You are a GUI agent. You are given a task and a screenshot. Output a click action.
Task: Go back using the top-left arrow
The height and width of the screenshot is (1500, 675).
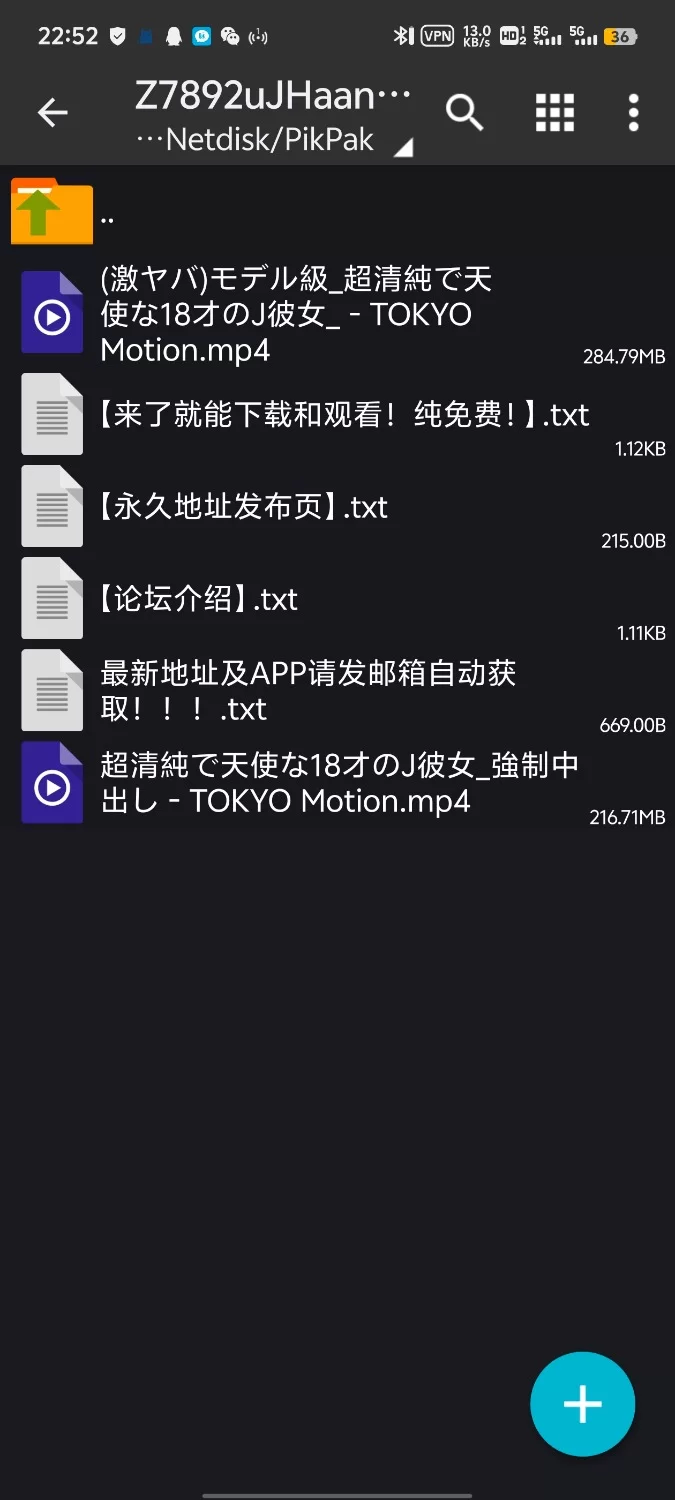pyautogui.click(x=53, y=113)
